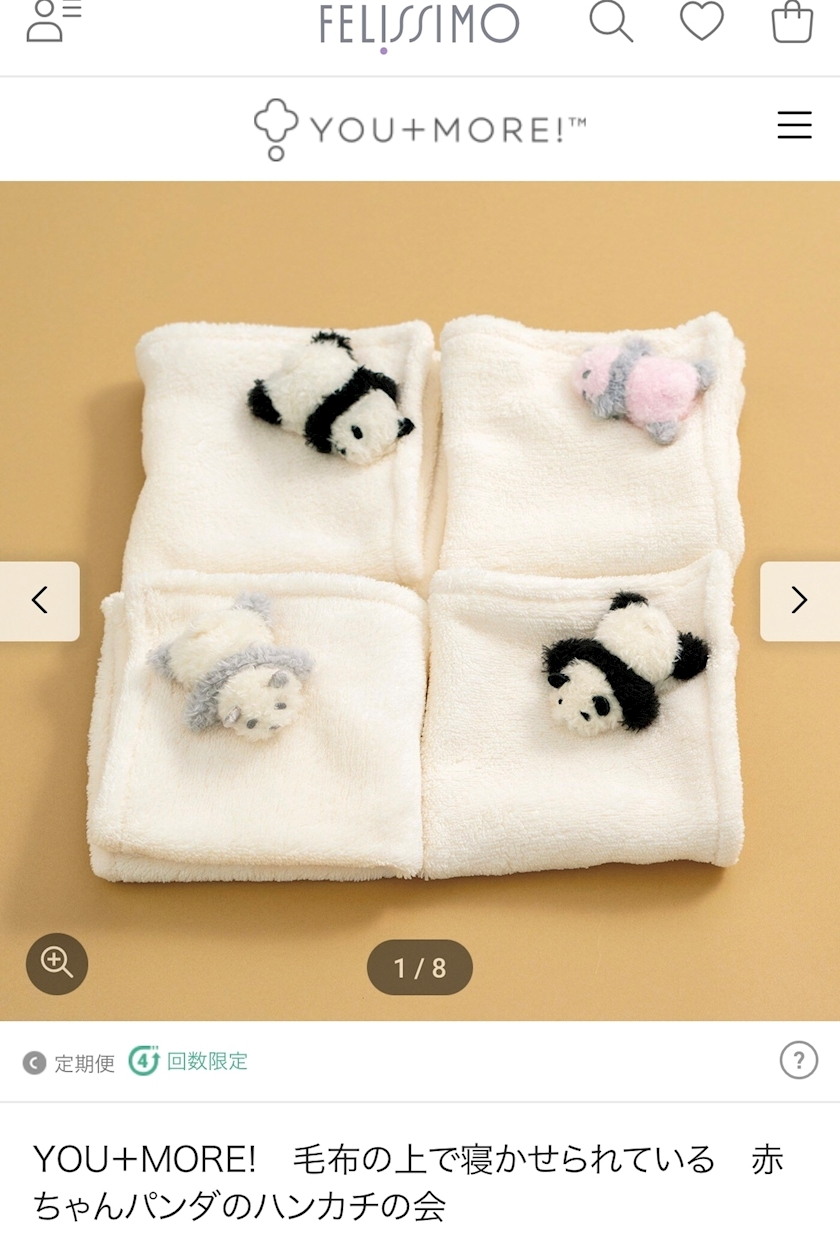Screen dimensions: 840x1241
Task: Show the previous product photo
Action: pyautogui.click(x=39, y=600)
